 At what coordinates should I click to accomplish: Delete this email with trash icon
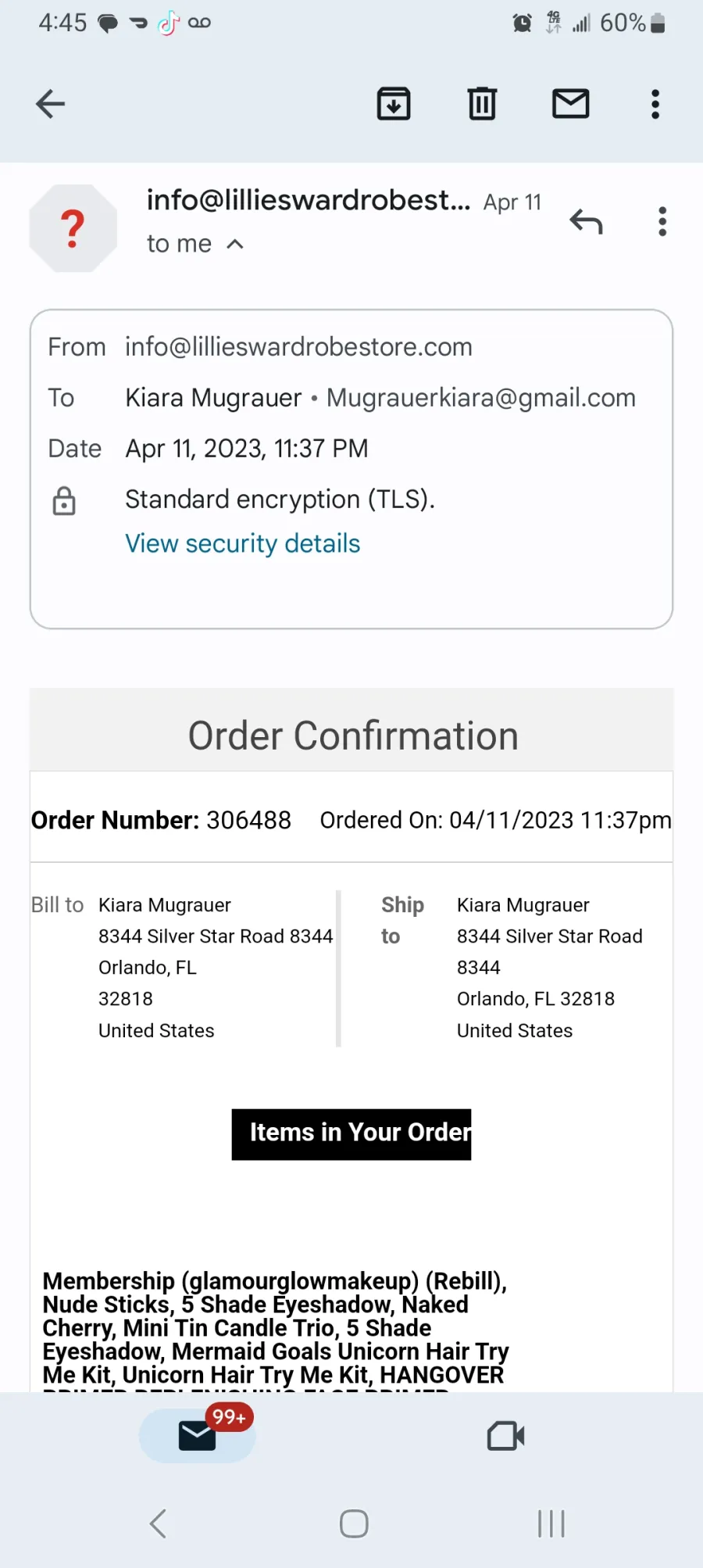tap(482, 104)
